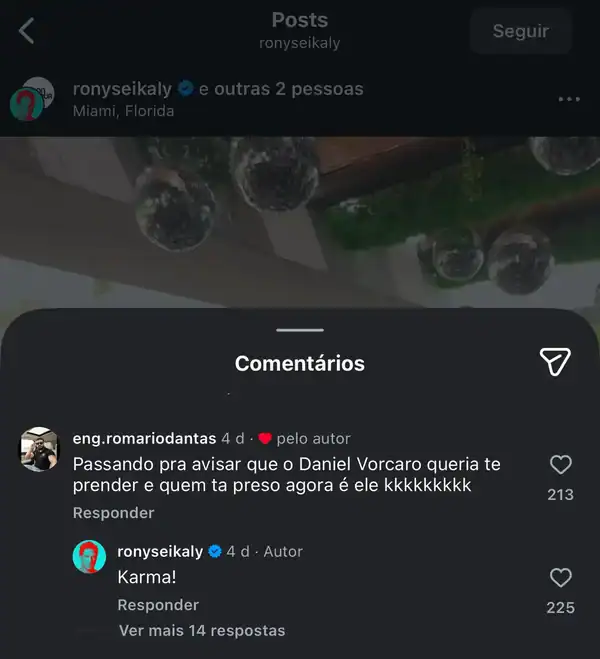Viewport: 600px width, 659px height.
Task: Share via the paper plane icon
Action: 554,363
